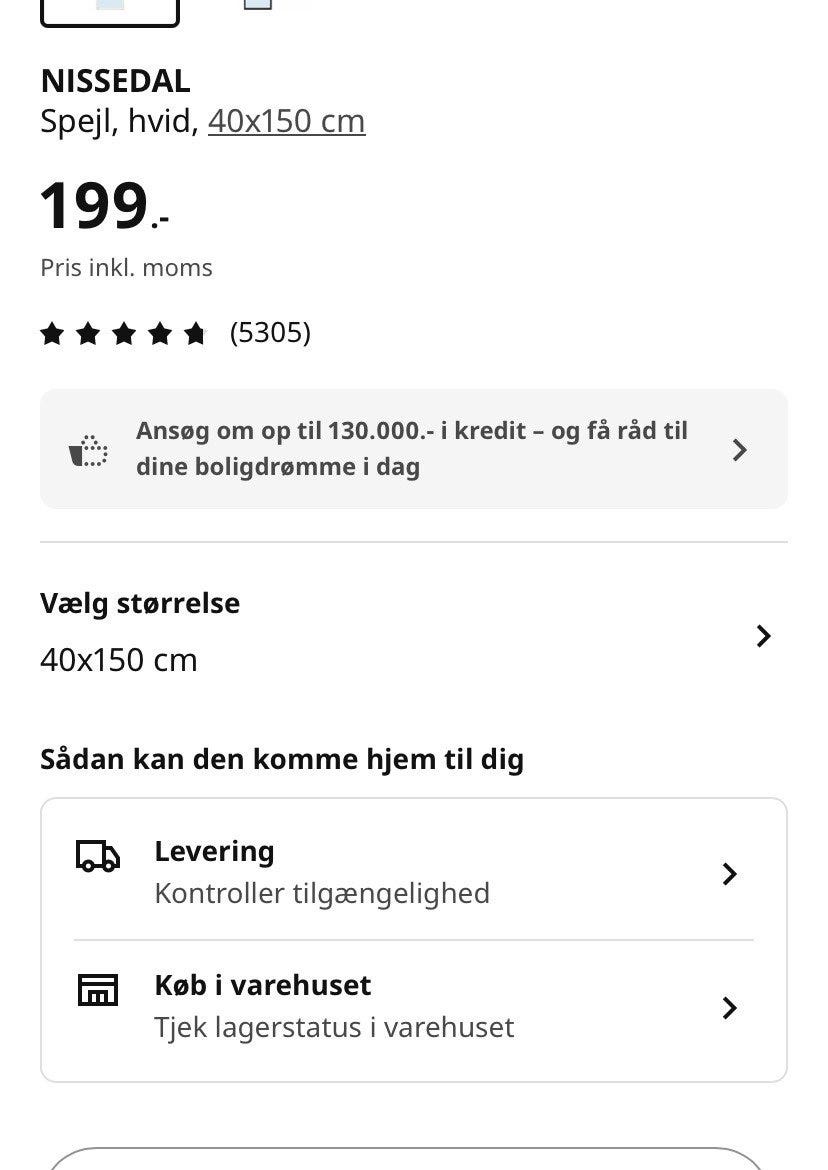Open the underlined 40x150 cm size link
Image resolution: width=828 pixels, height=1170 pixels.
tap(286, 121)
